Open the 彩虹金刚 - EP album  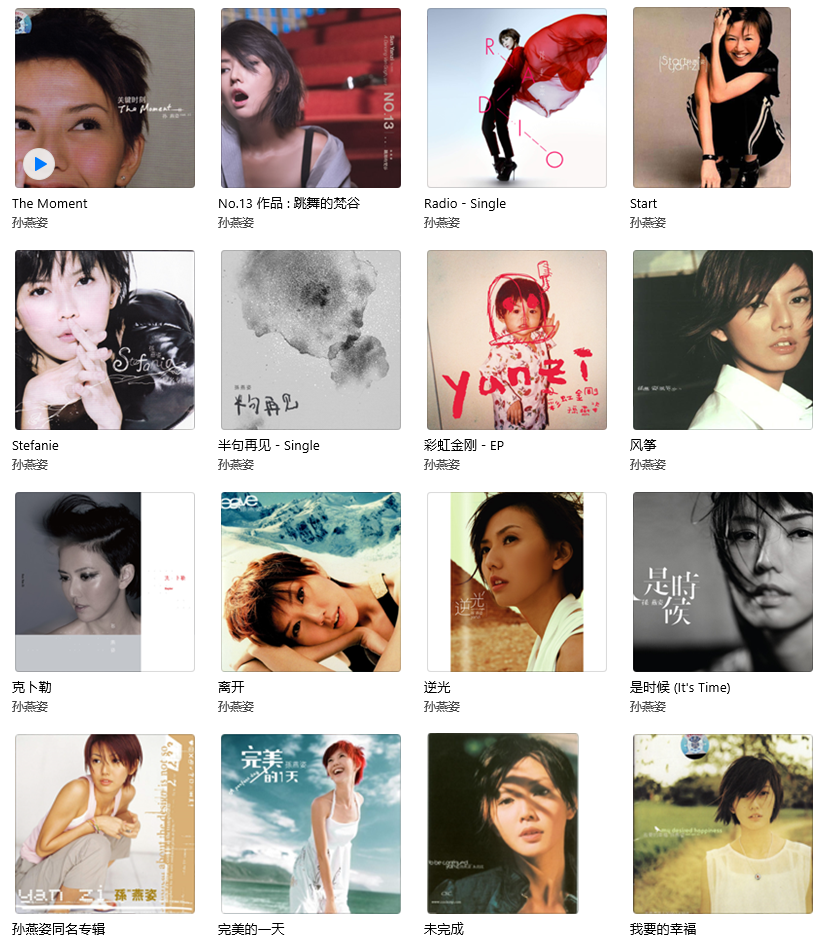516,340
